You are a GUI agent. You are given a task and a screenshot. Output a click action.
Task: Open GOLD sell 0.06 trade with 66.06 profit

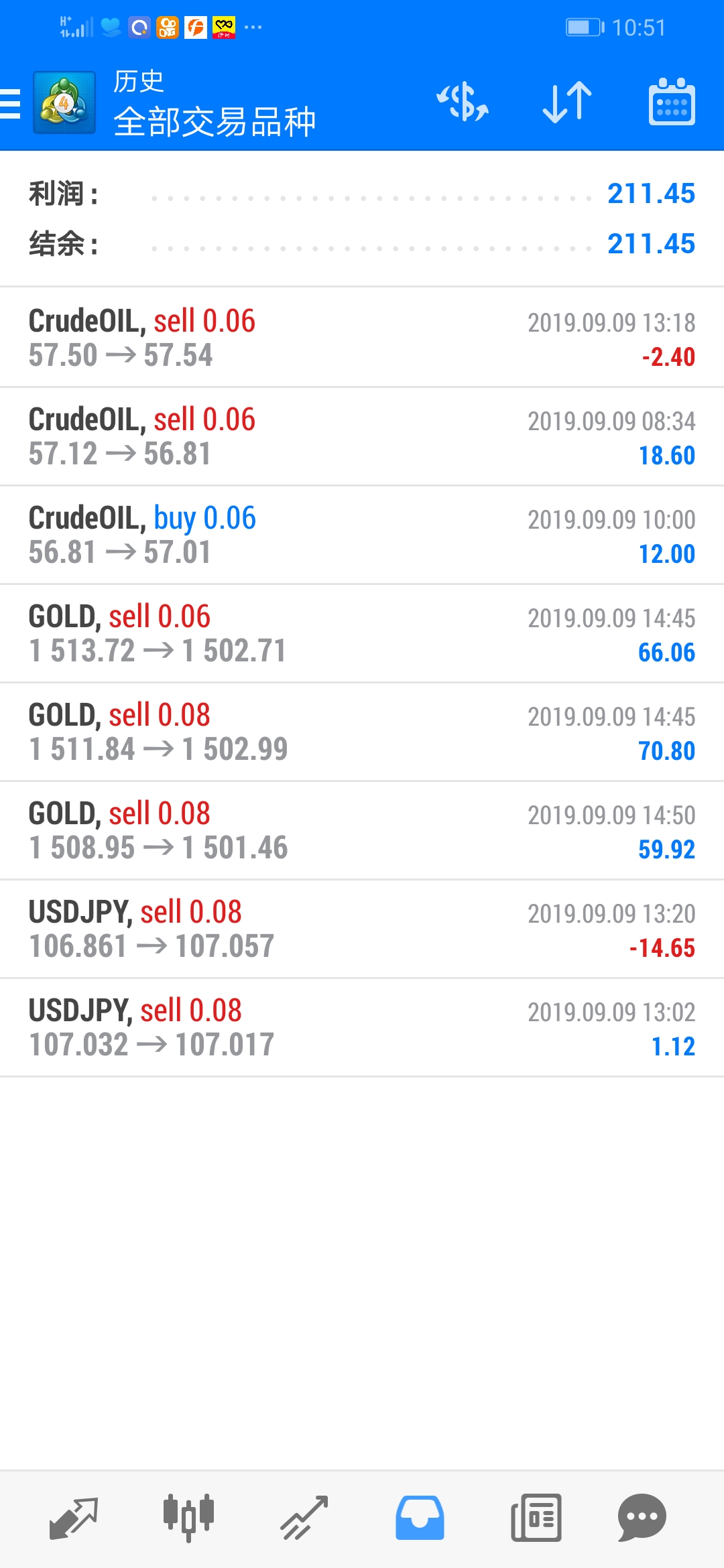pyautogui.click(x=362, y=633)
